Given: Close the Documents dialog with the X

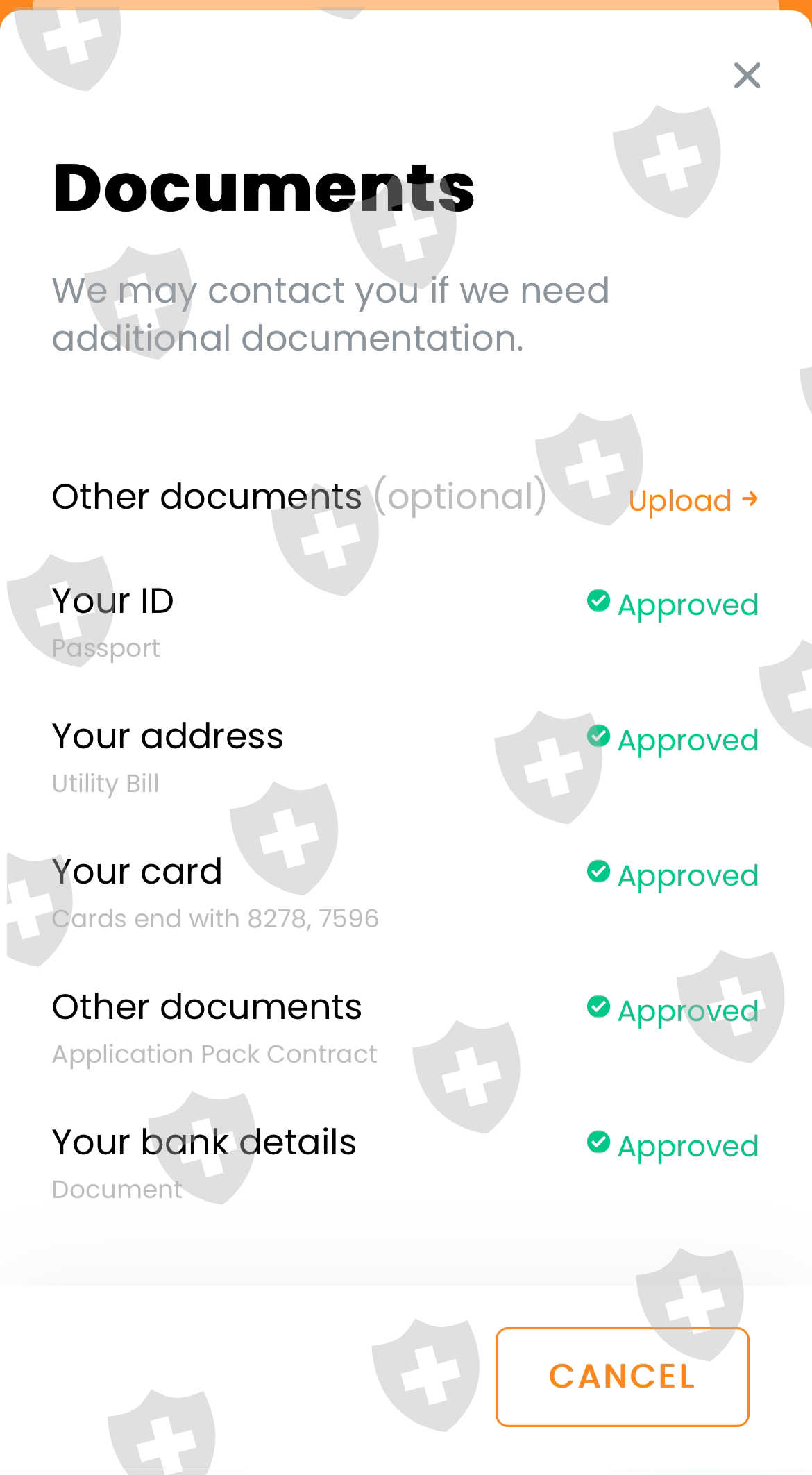Looking at the screenshot, I should click(747, 76).
